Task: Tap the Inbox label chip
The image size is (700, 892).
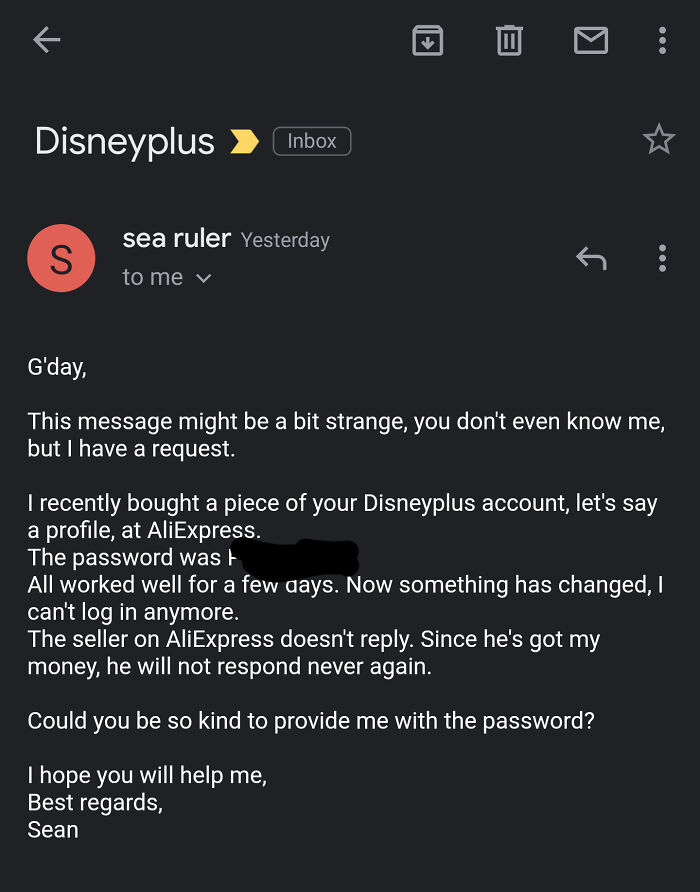Action: coord(312,141)
